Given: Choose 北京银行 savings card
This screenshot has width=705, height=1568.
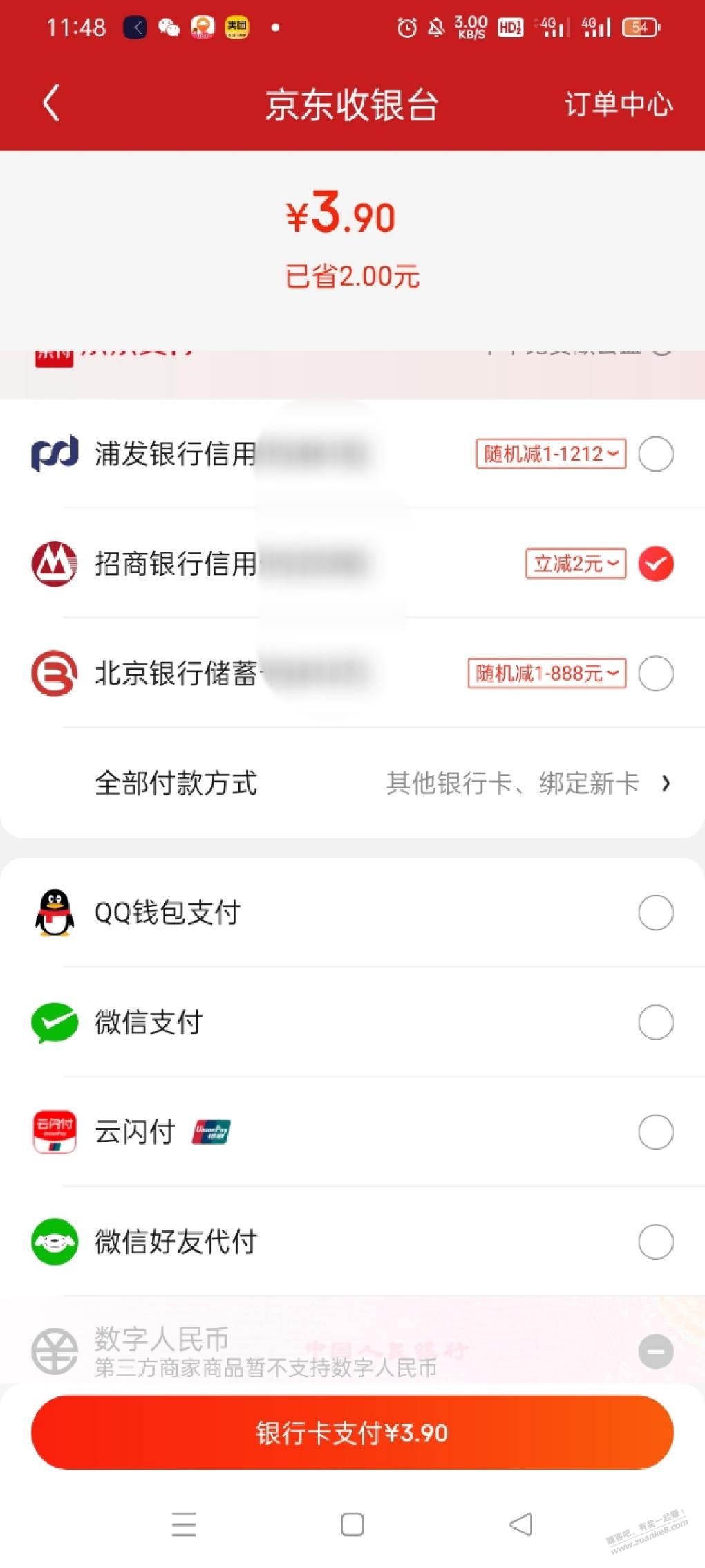Looking at the screenshot, I should coord(655,673).
